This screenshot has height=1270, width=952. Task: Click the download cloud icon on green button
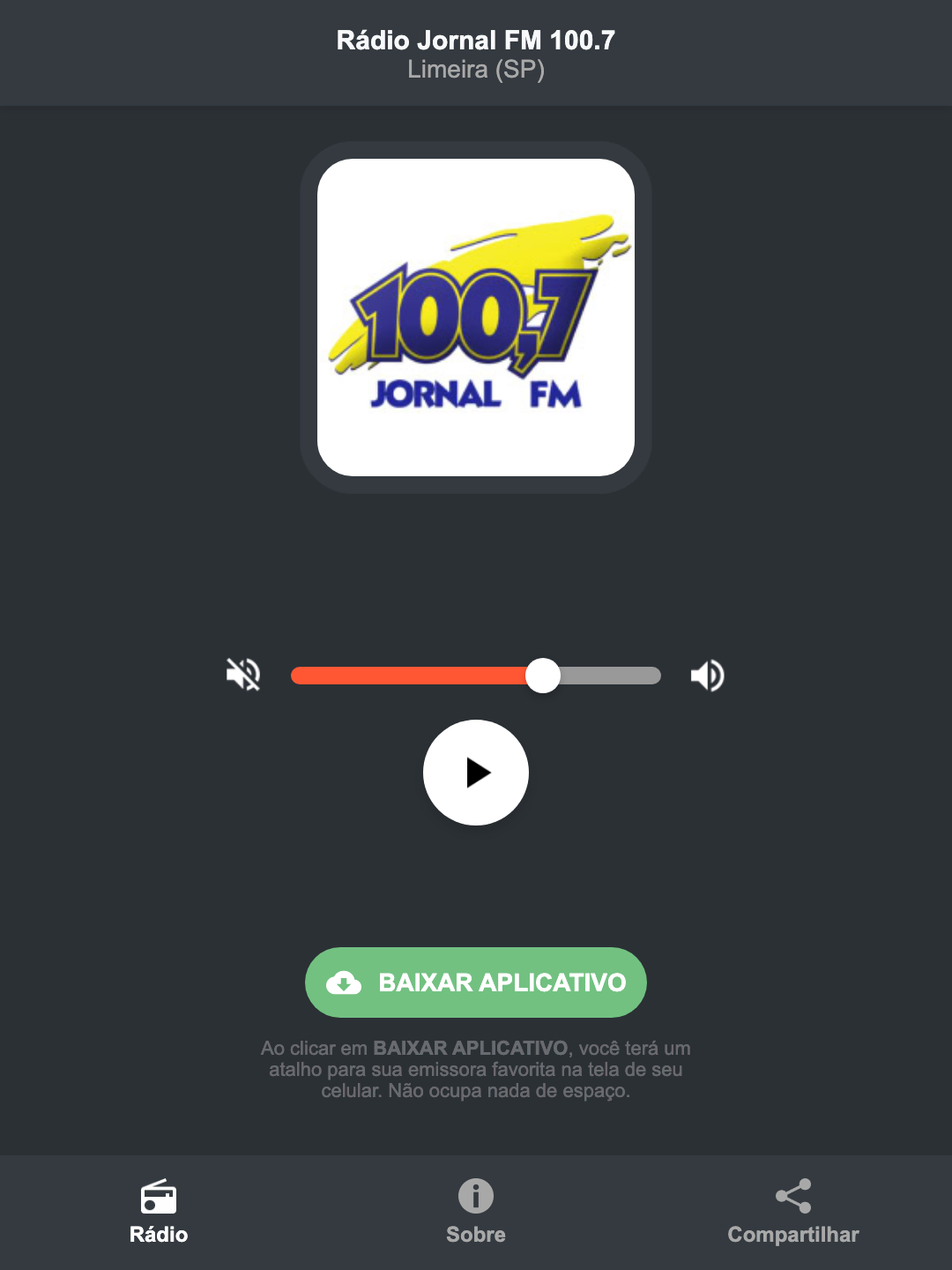(346, 982)
